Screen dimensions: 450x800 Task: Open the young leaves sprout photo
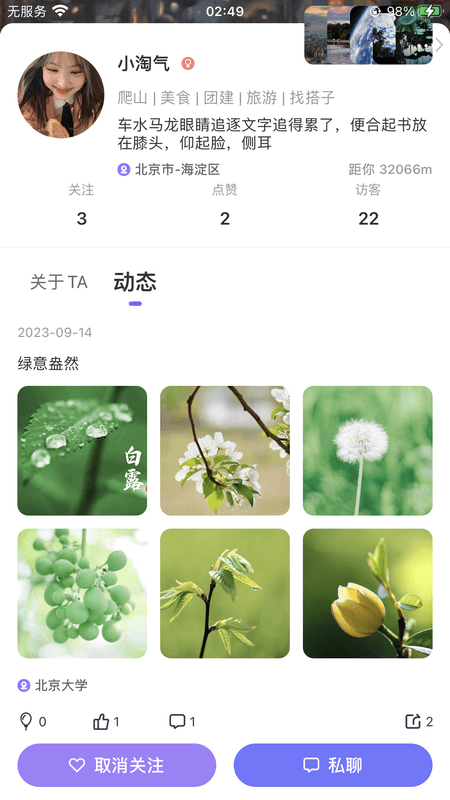(225, 593)
